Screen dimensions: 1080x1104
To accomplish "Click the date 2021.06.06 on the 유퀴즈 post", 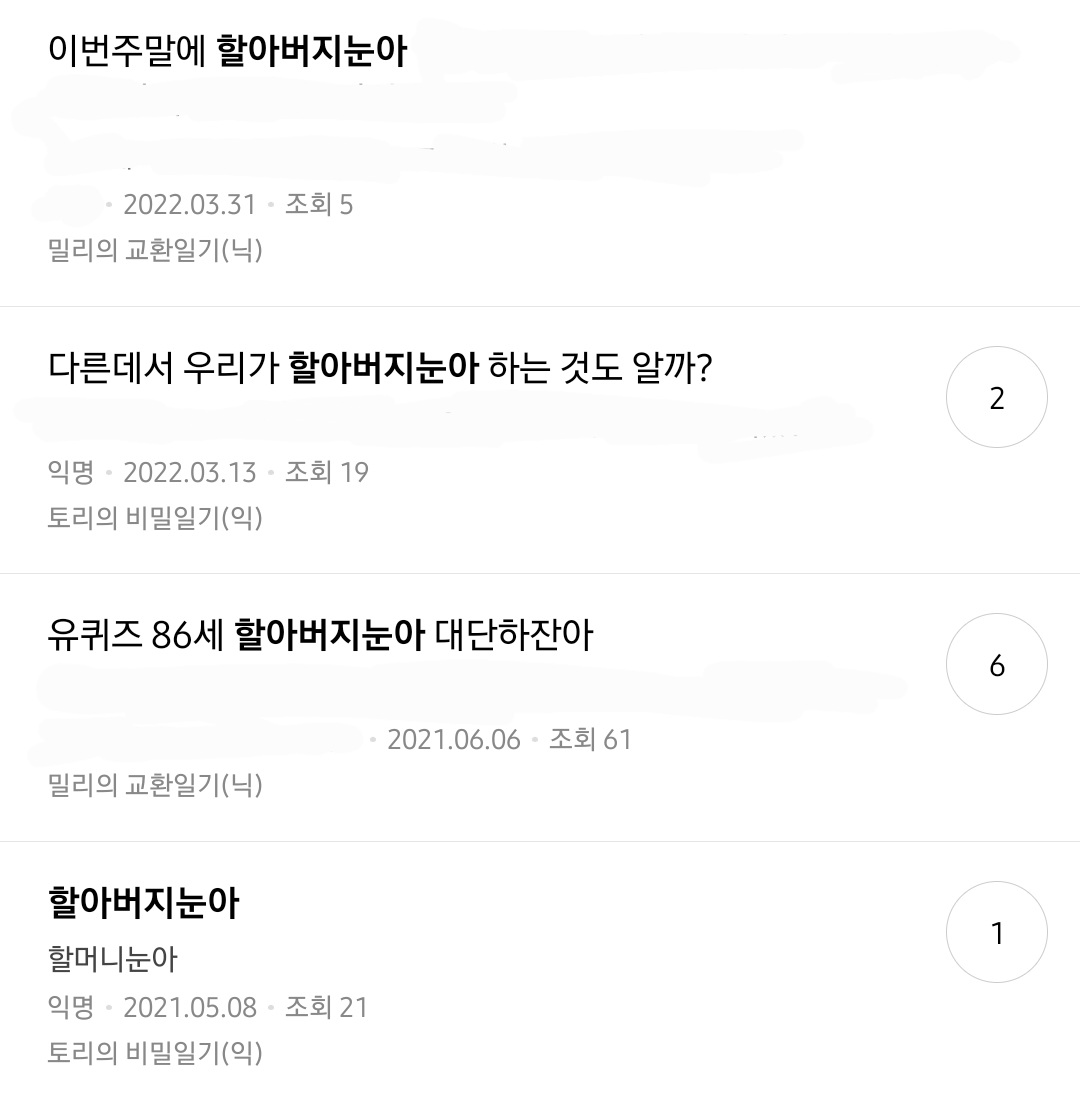I will (451, 739).
